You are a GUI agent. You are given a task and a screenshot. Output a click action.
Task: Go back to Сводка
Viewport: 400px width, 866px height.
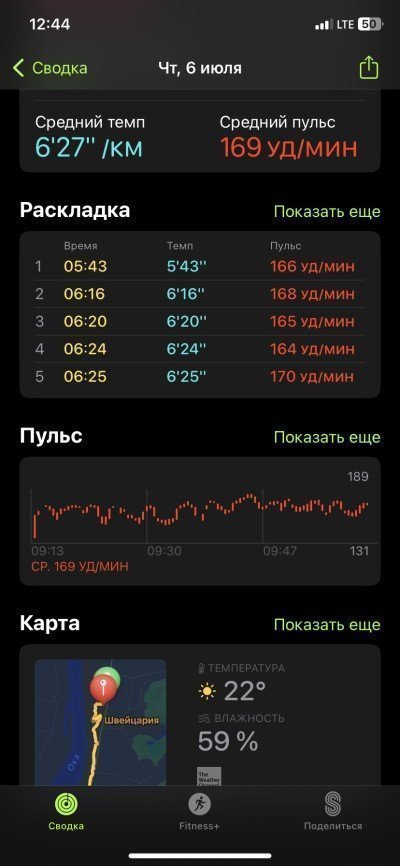pyautogui.click(x=50, y=68)
